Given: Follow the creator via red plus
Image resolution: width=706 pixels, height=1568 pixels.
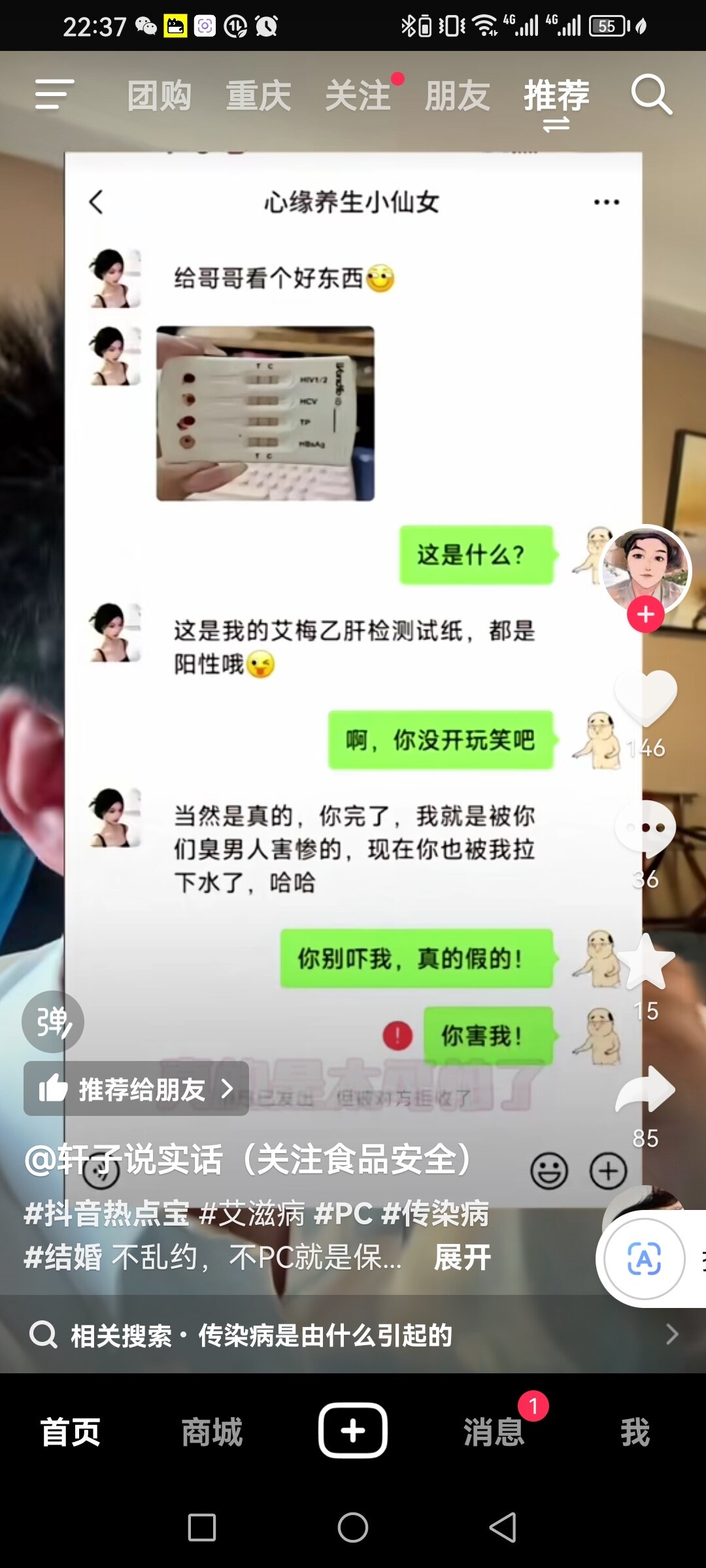Looking at the screenshot, I should 646,614.
